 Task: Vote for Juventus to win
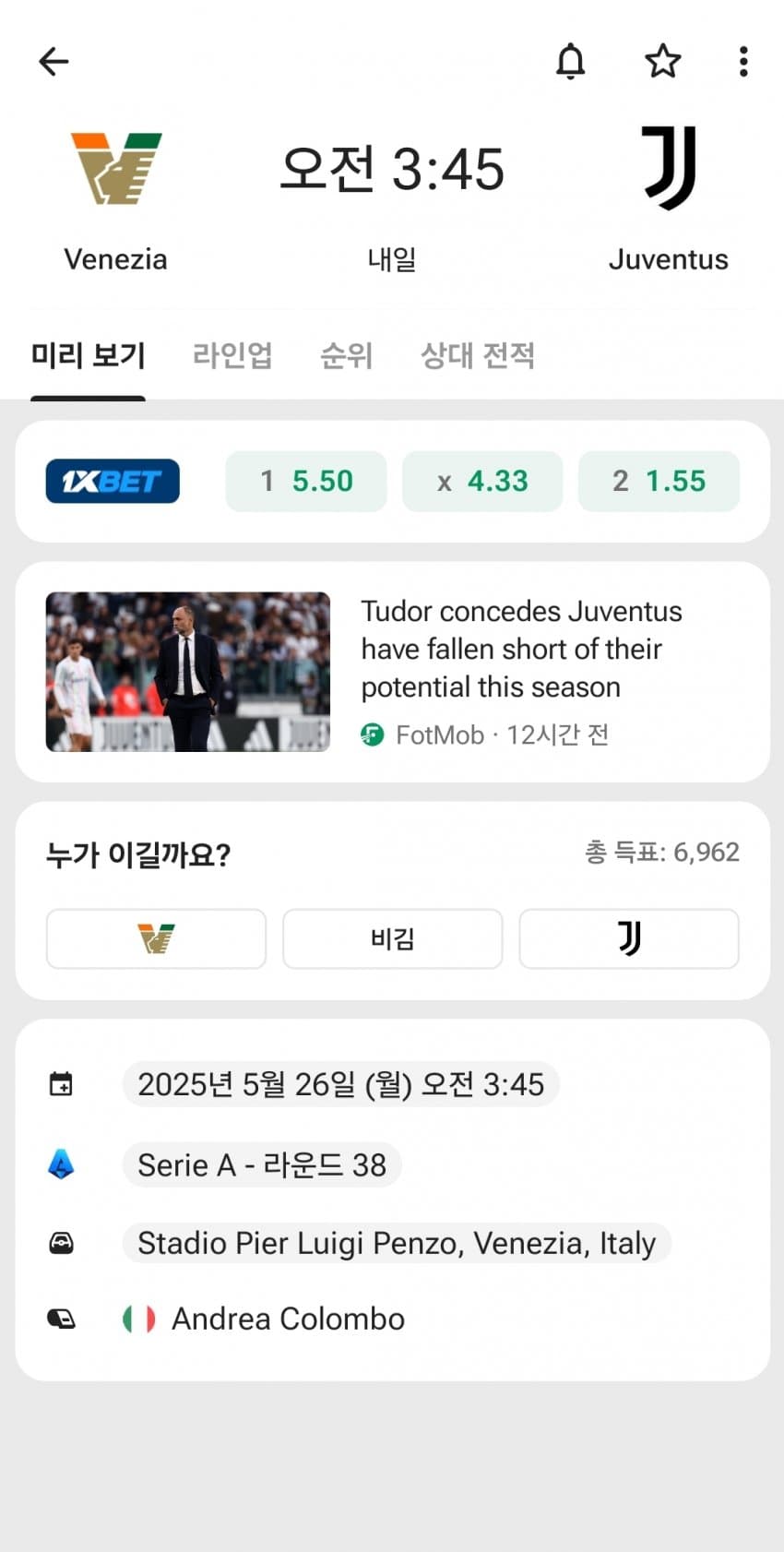point(629,938)
